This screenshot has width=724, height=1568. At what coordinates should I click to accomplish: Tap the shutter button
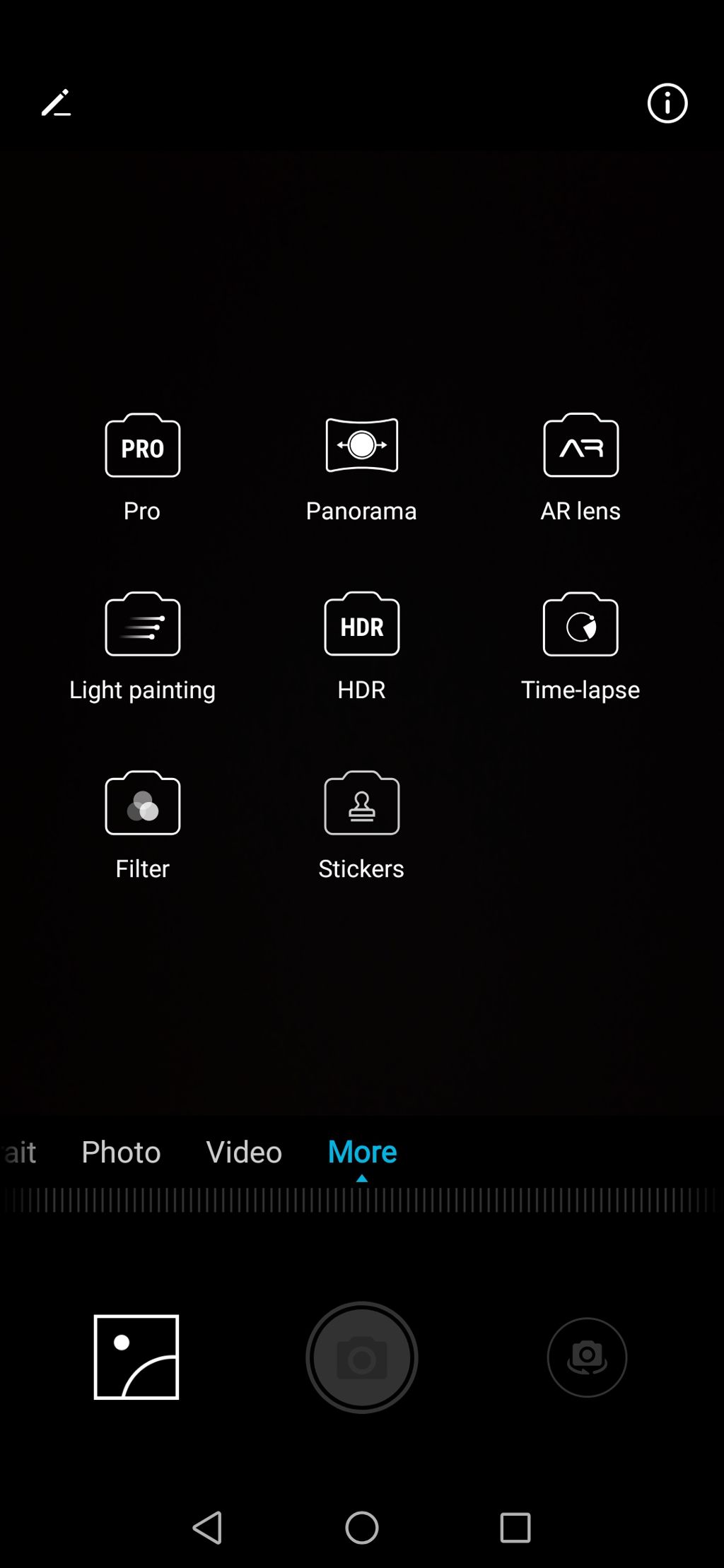click(362, 1357)
